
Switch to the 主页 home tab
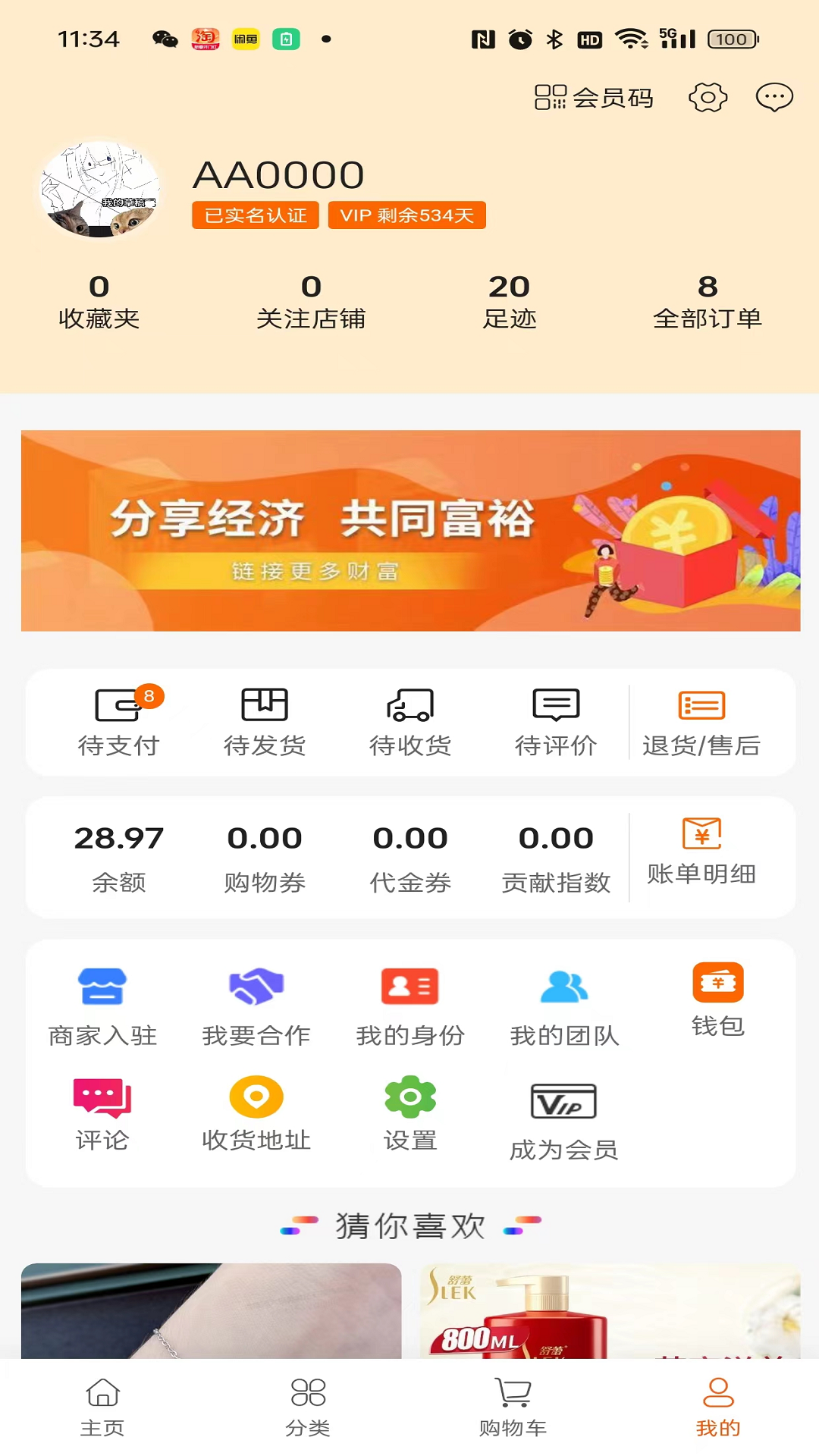[x=102, y=1407]
